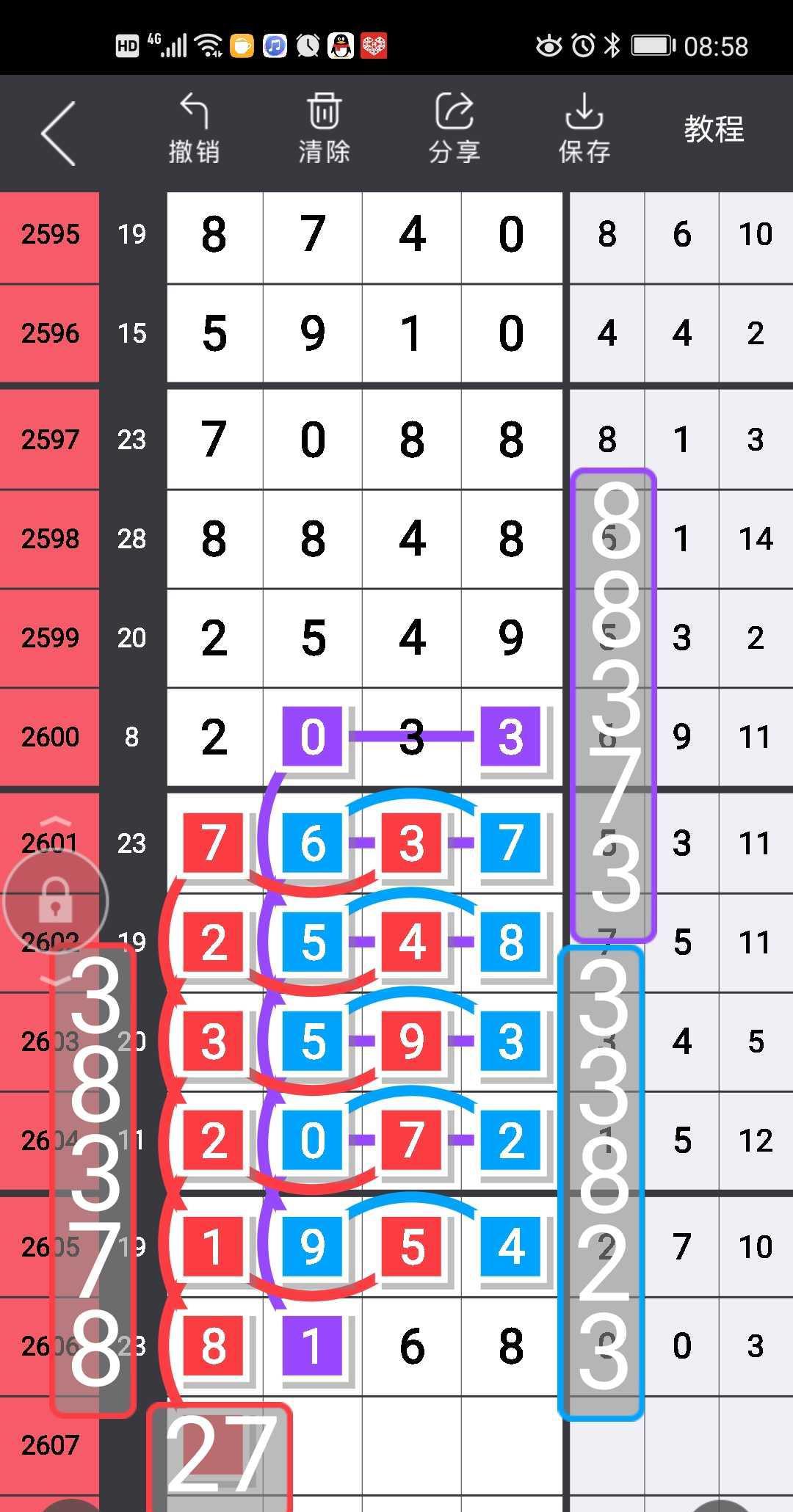
Task: Undo the last drawing with 撤销
Action: (x=194, y=129)
